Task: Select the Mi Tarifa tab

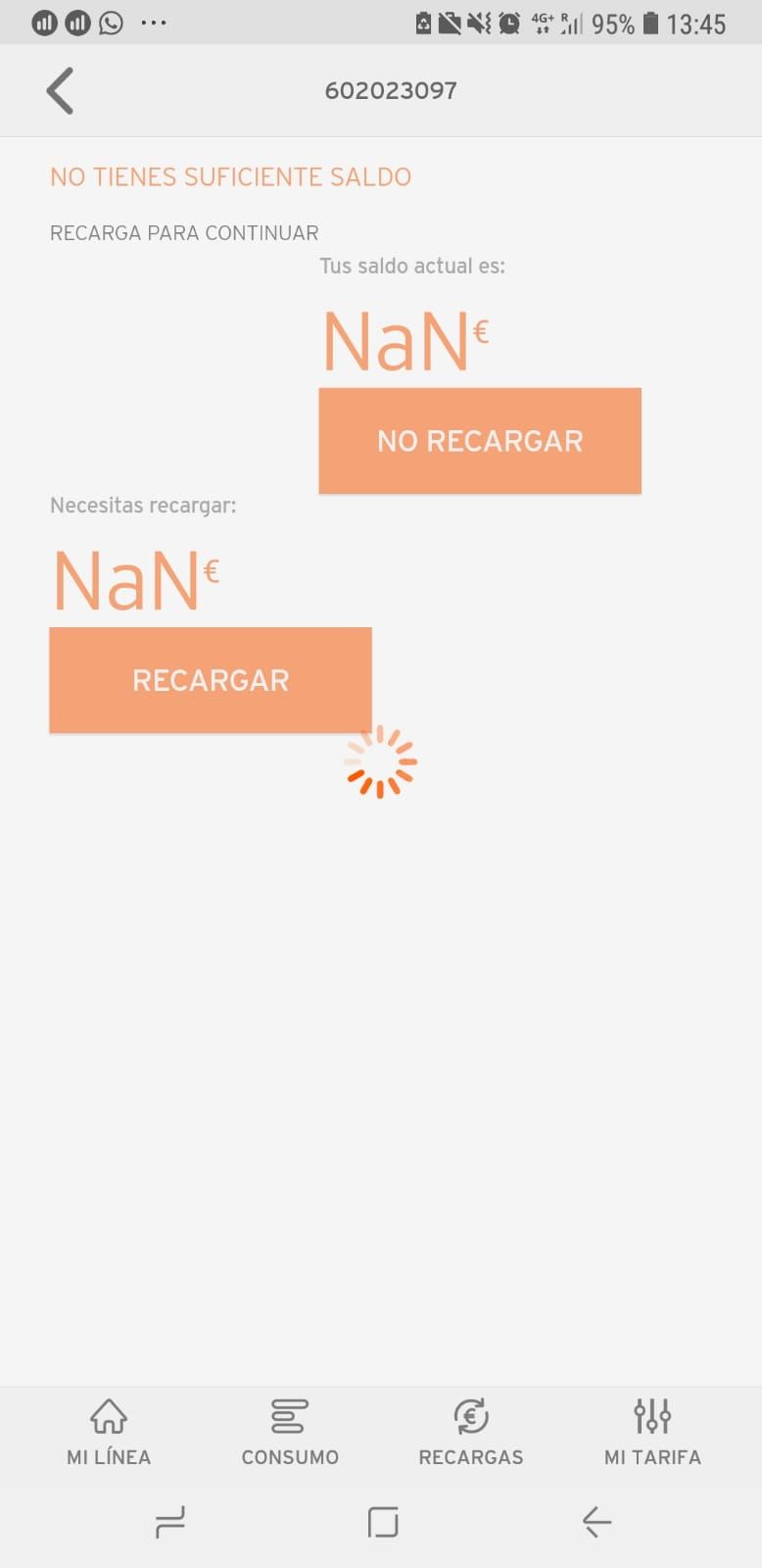Action: coord(652,1432)
